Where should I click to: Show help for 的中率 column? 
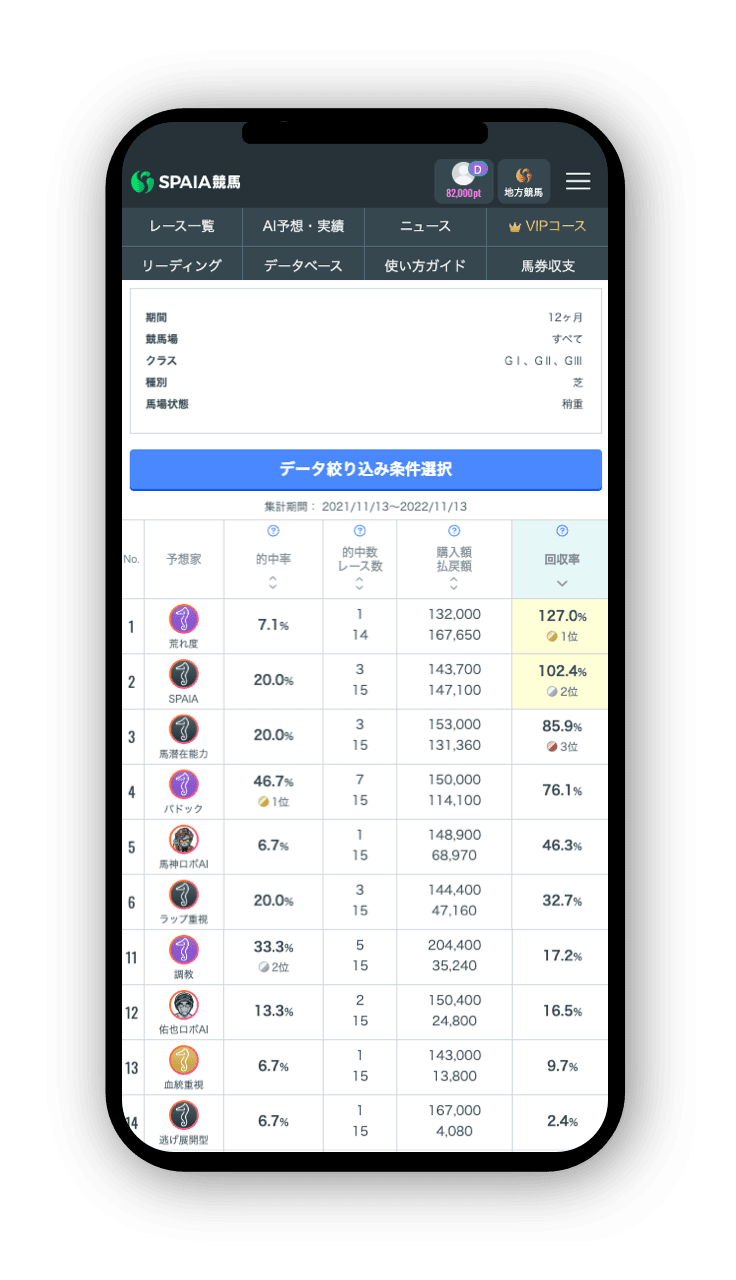tap(273, 531)
